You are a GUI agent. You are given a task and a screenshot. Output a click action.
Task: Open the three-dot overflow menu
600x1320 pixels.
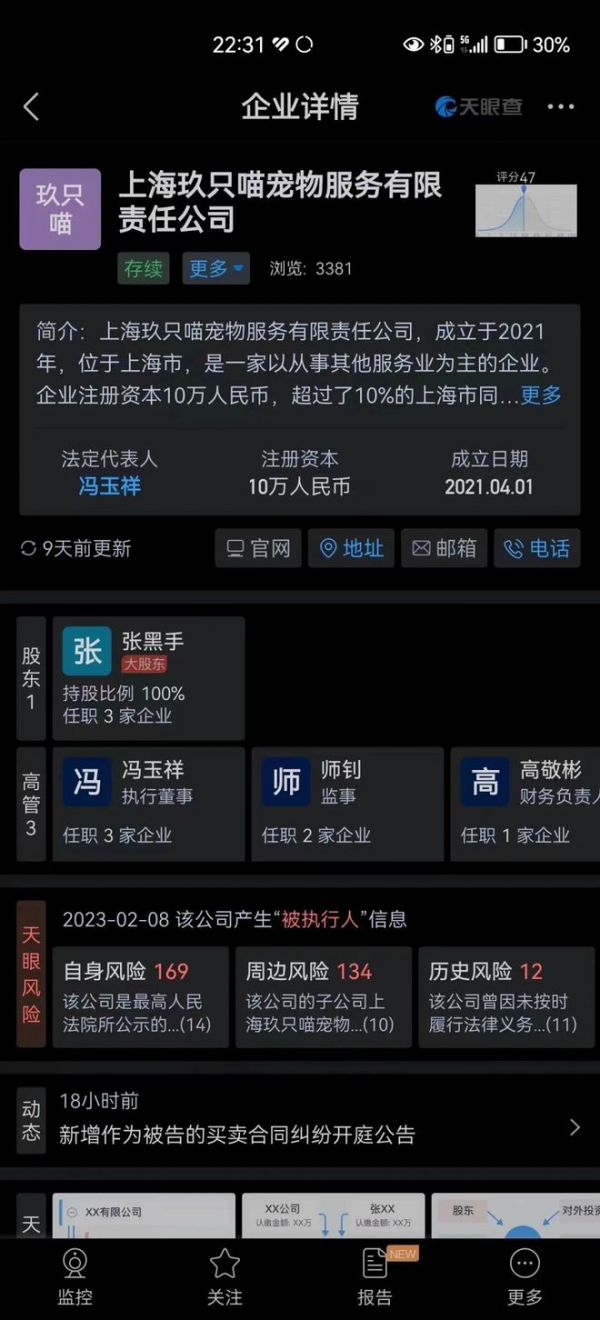point(561,107)
